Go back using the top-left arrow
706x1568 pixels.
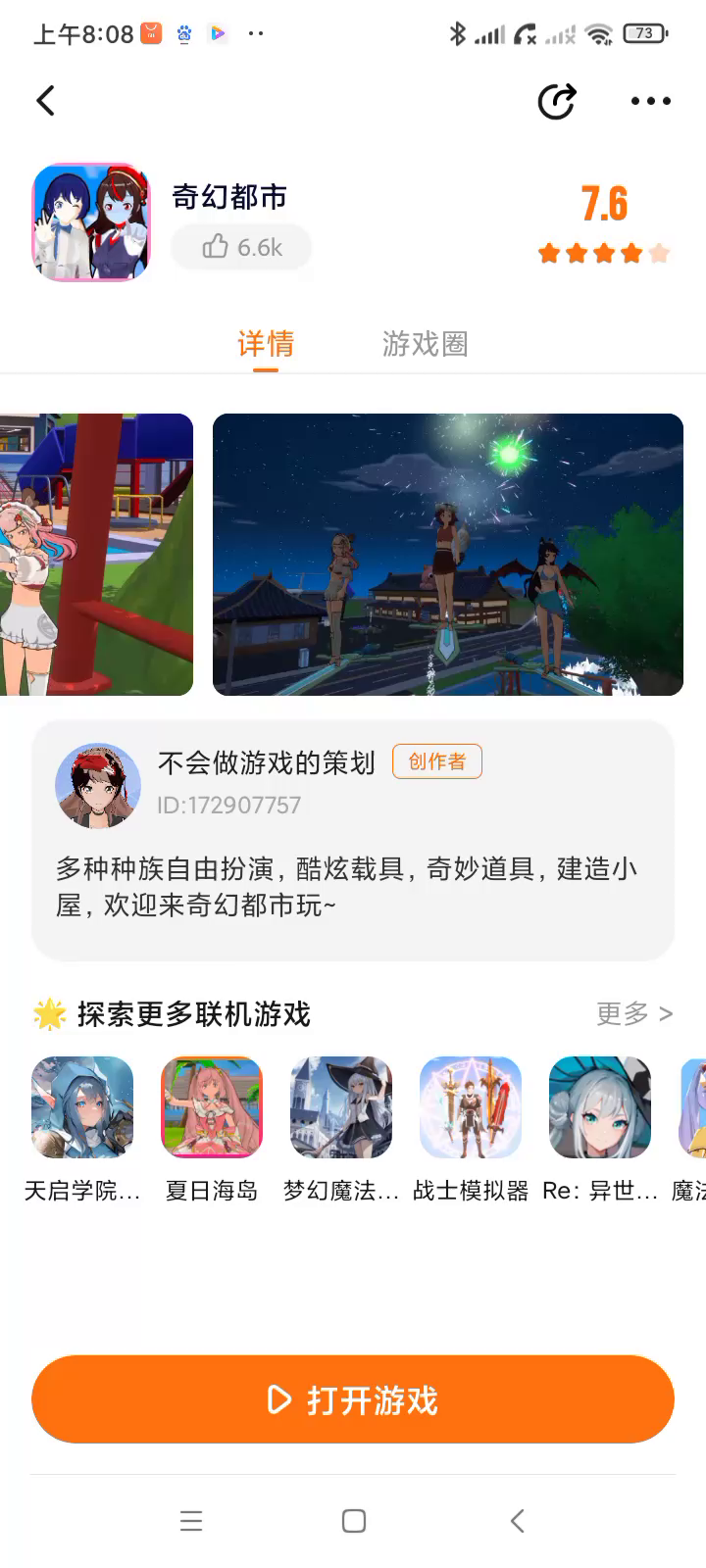click(x=46, y=101)
